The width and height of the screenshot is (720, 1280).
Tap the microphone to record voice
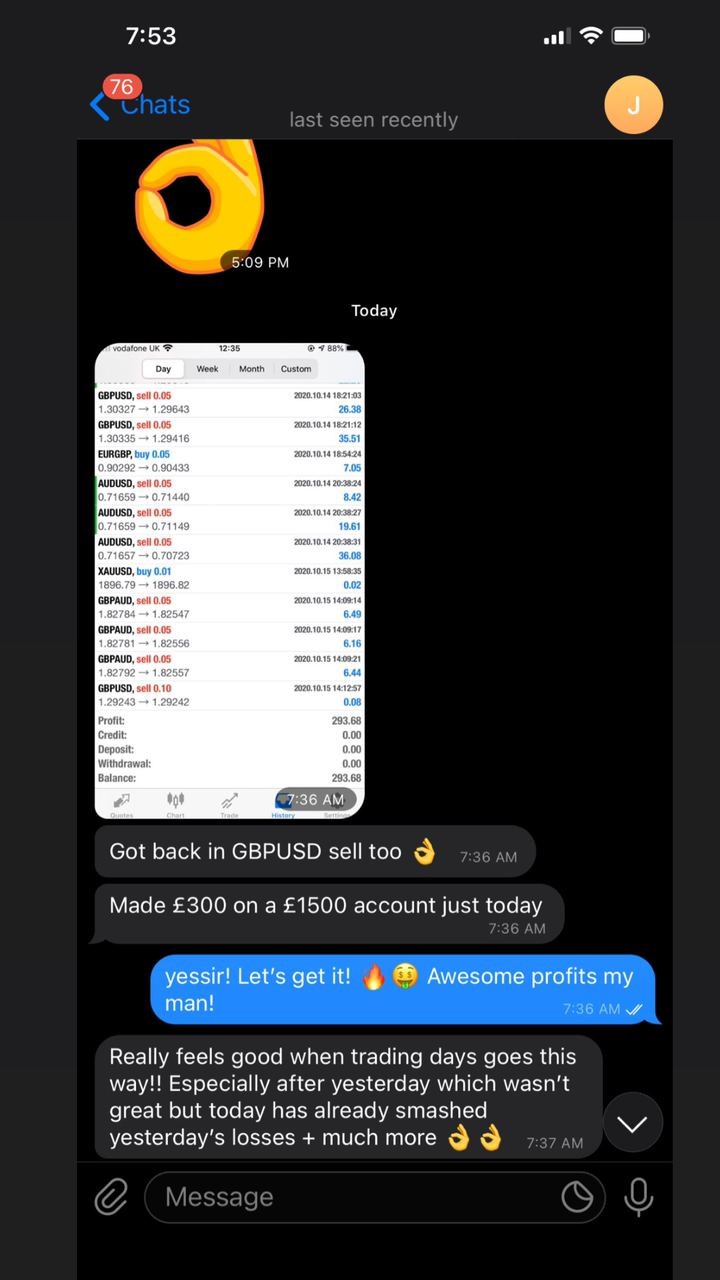638,1197
